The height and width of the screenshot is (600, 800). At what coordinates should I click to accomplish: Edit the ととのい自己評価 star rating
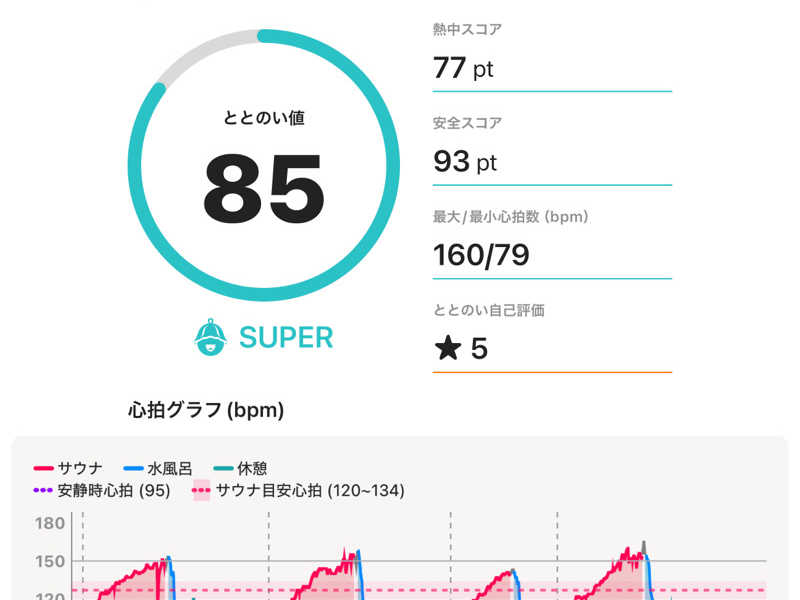click(x=461, y=349)
